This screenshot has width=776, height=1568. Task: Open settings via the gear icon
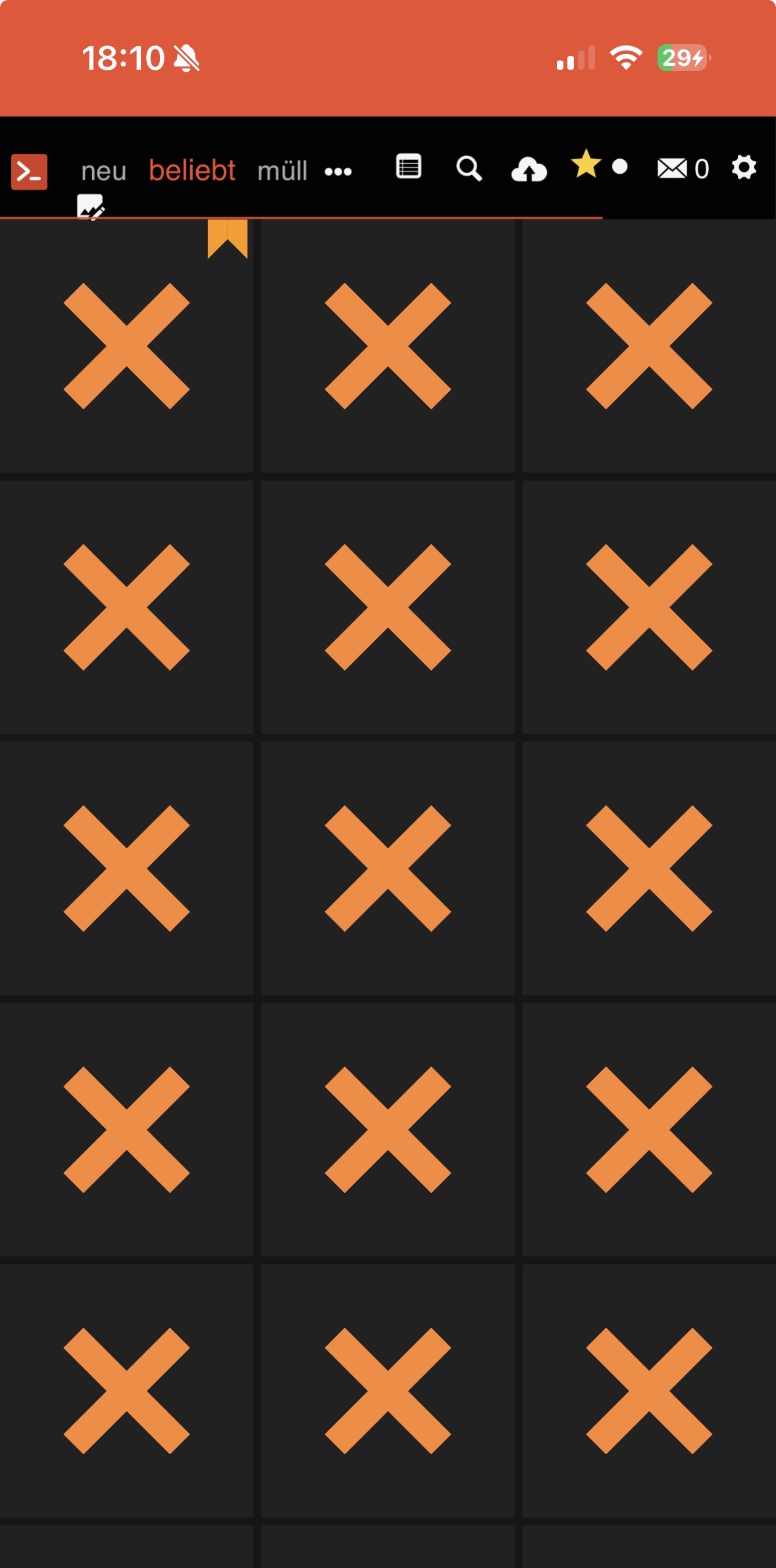744,168
